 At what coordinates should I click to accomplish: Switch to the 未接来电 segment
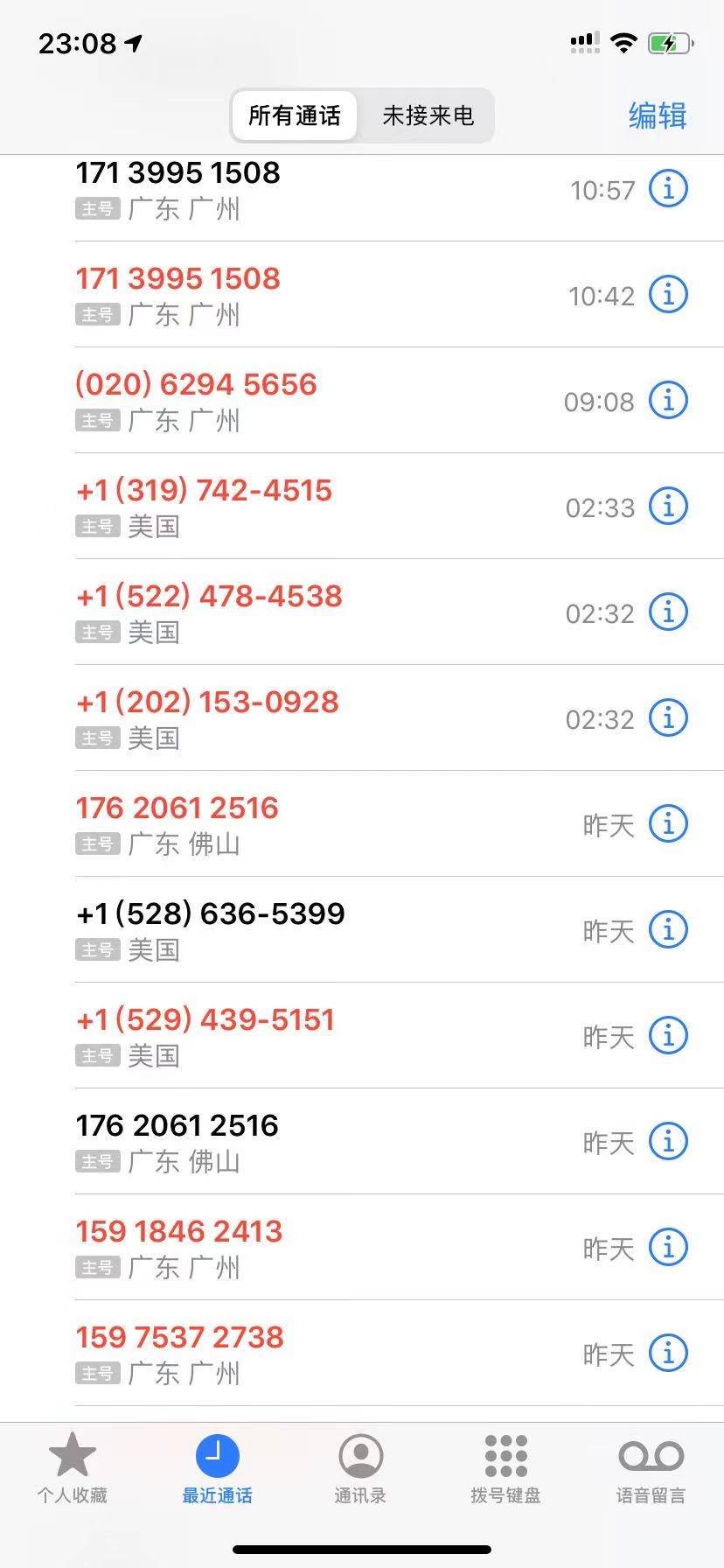[x=428, y=115]
